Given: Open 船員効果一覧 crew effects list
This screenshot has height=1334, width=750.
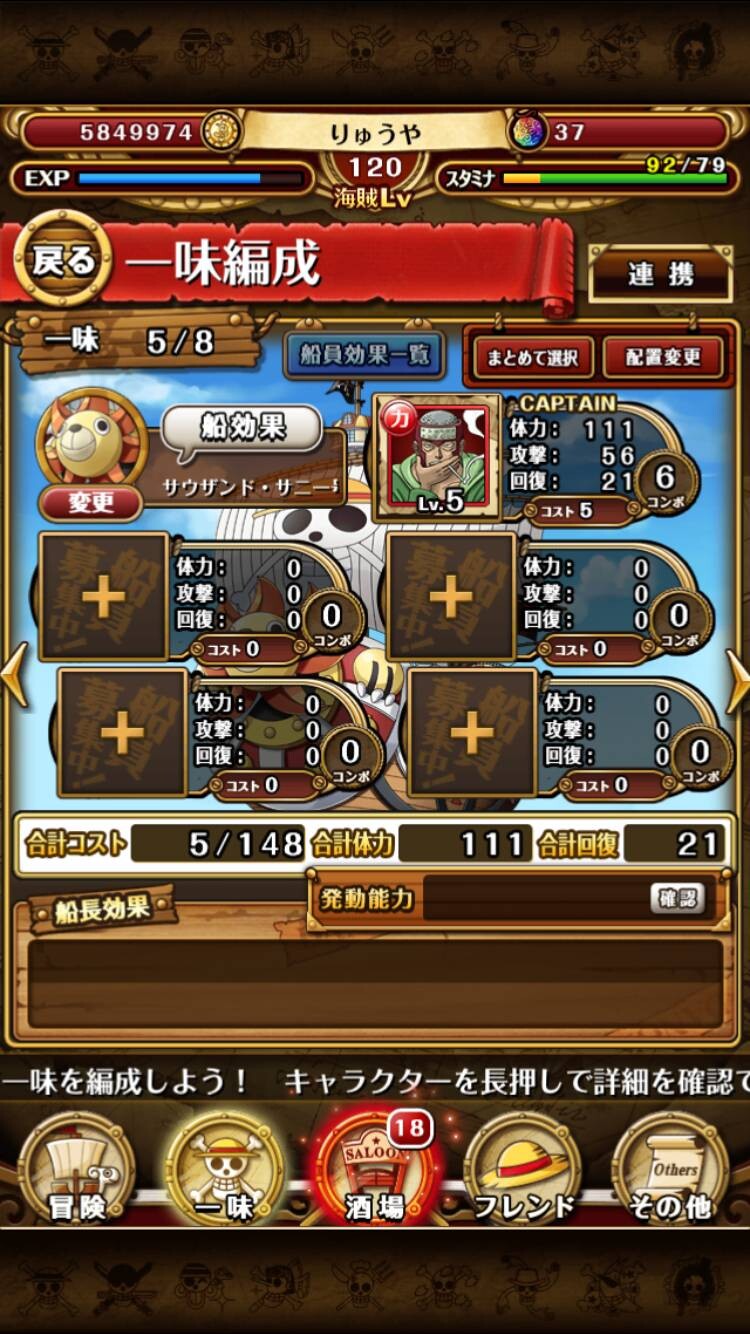Looking at the screenshot, I should [364, 355].
